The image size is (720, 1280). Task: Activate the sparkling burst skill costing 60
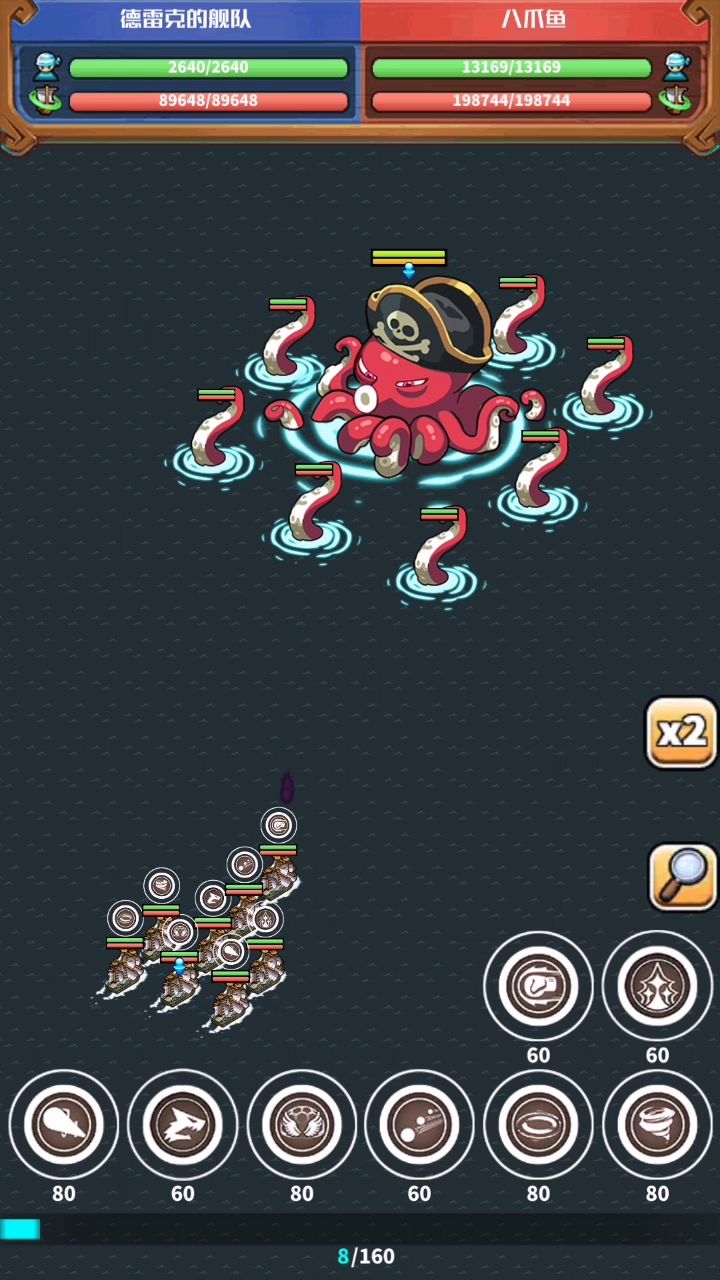pos(657,987)
